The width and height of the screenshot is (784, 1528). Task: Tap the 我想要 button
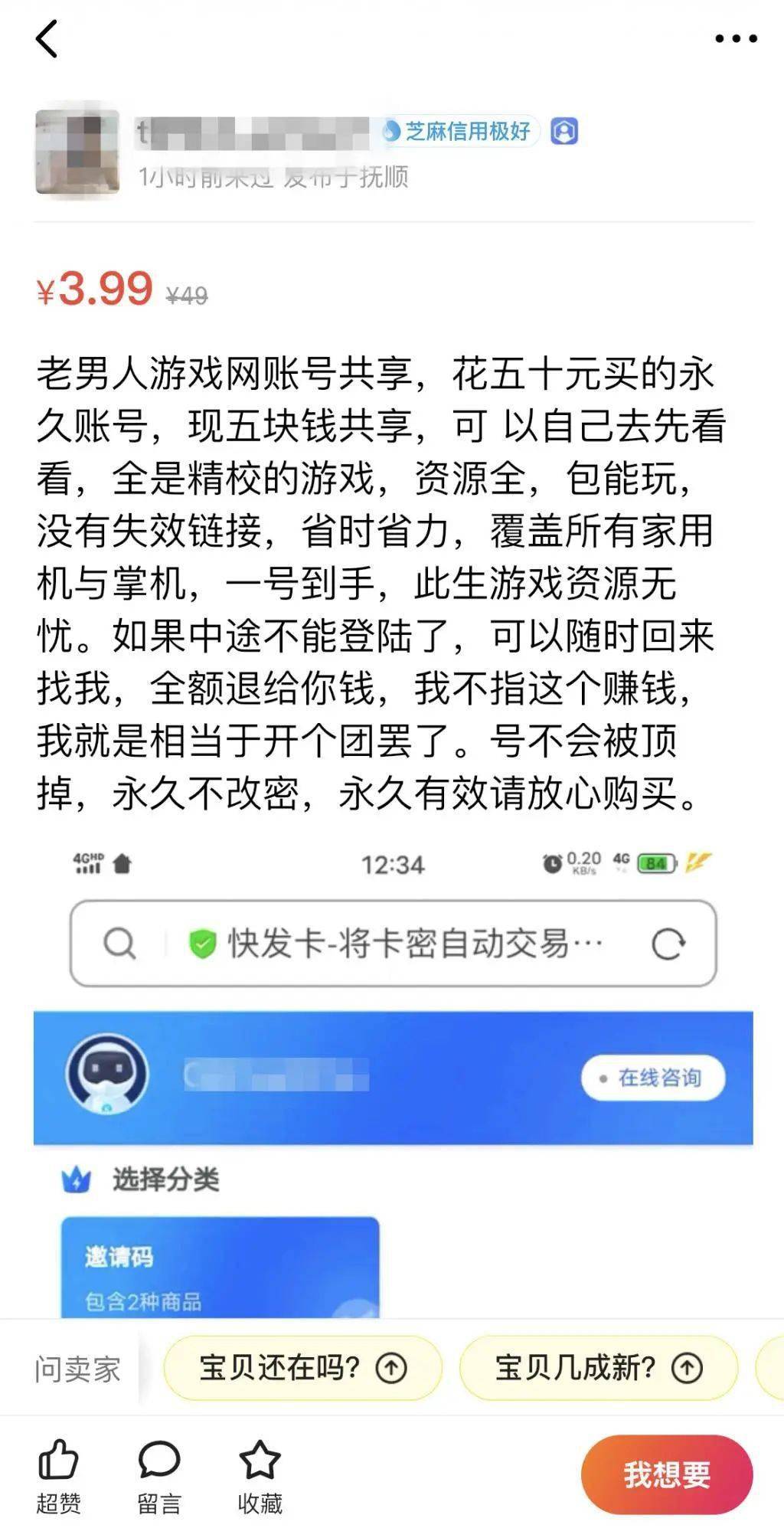pyautogui.click(x=666, y=1474)
